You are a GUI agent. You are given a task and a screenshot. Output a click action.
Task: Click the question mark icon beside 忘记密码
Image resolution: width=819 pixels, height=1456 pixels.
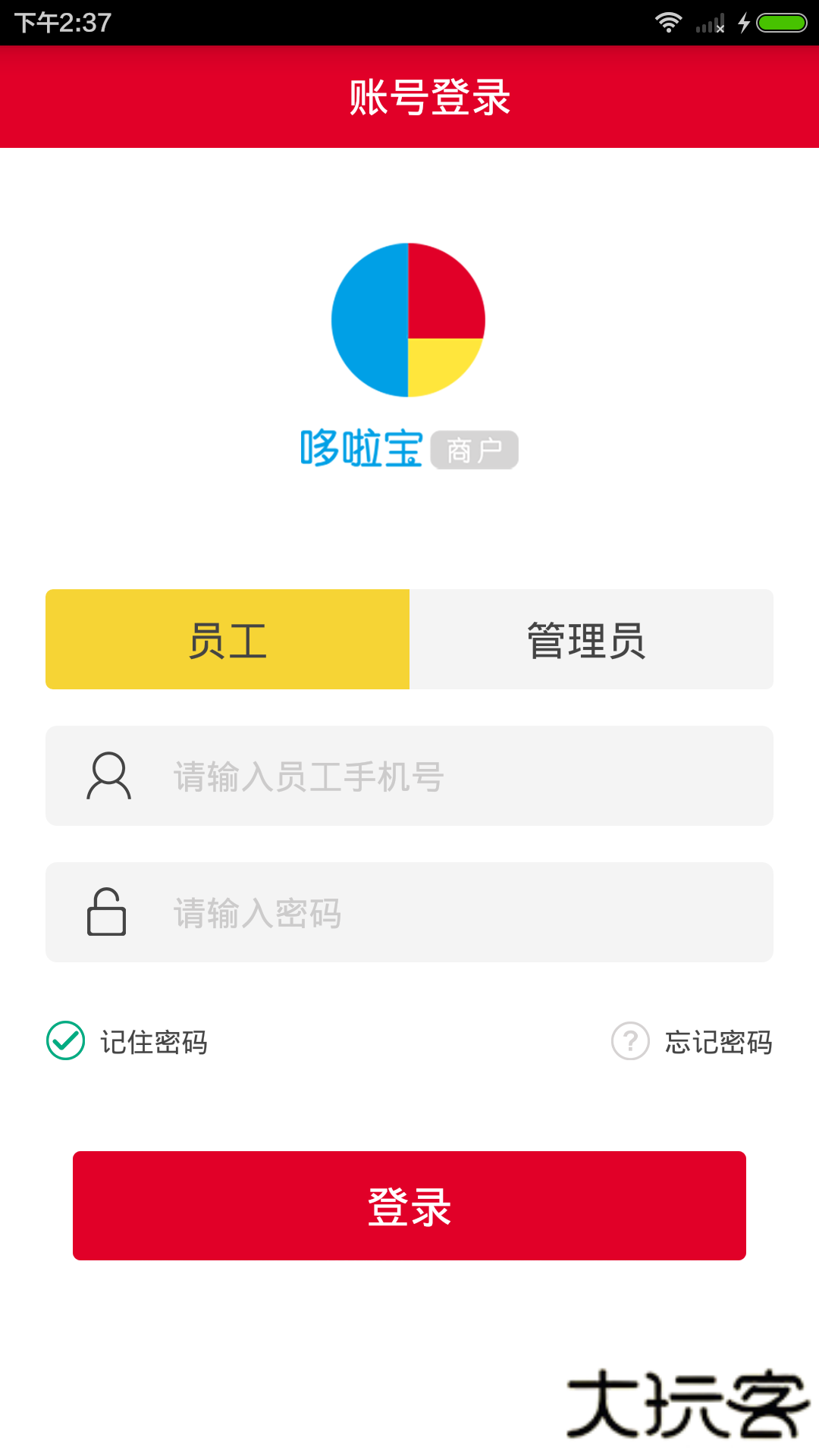tap(630, 1042)
